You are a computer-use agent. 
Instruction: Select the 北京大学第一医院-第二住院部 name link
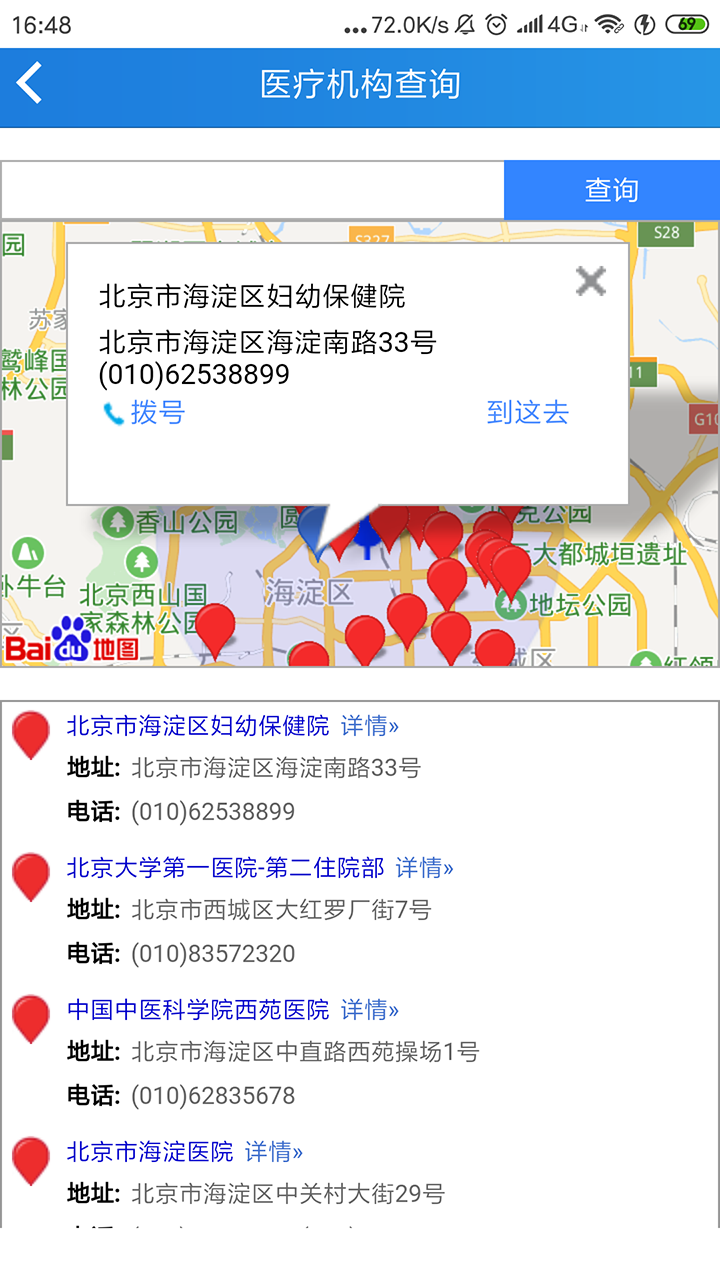coord(225,868)
